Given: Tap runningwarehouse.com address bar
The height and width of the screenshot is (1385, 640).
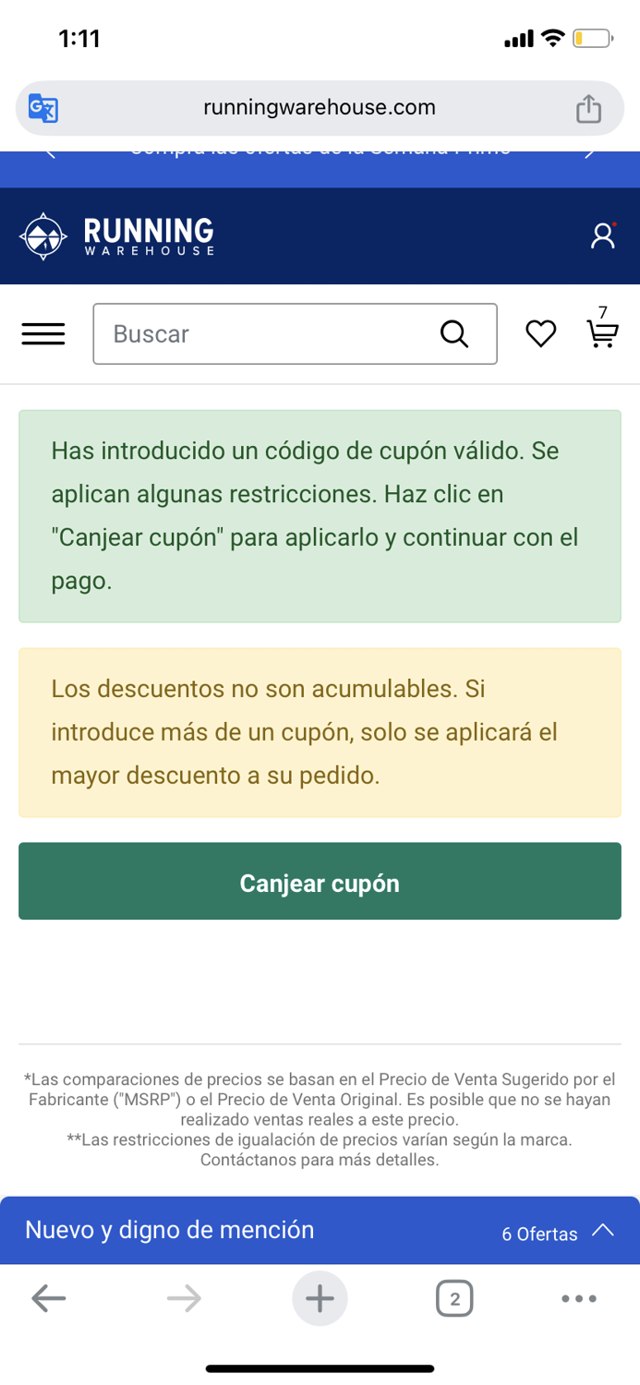Looking at the screenshot, I should click(319, 108).
